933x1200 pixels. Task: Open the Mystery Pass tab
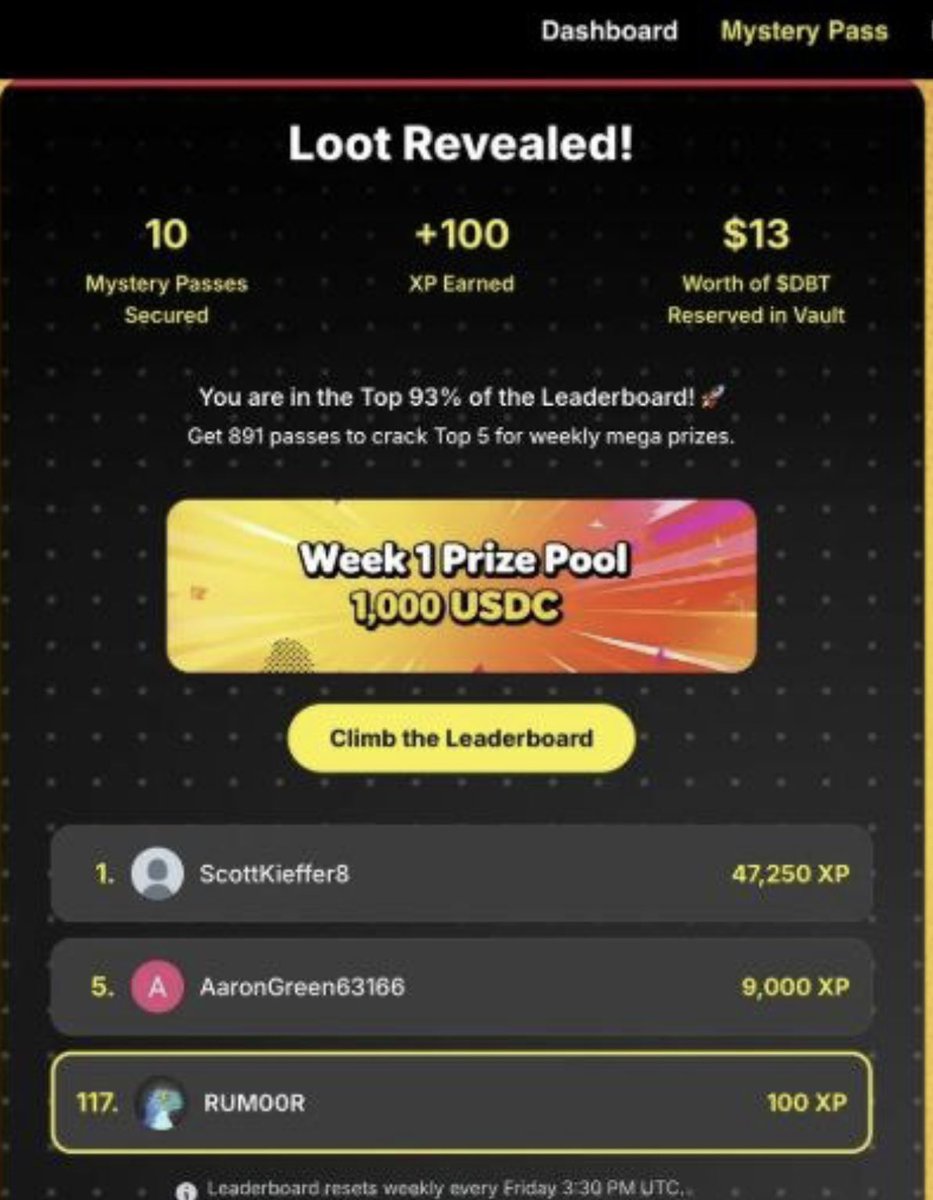803,31
